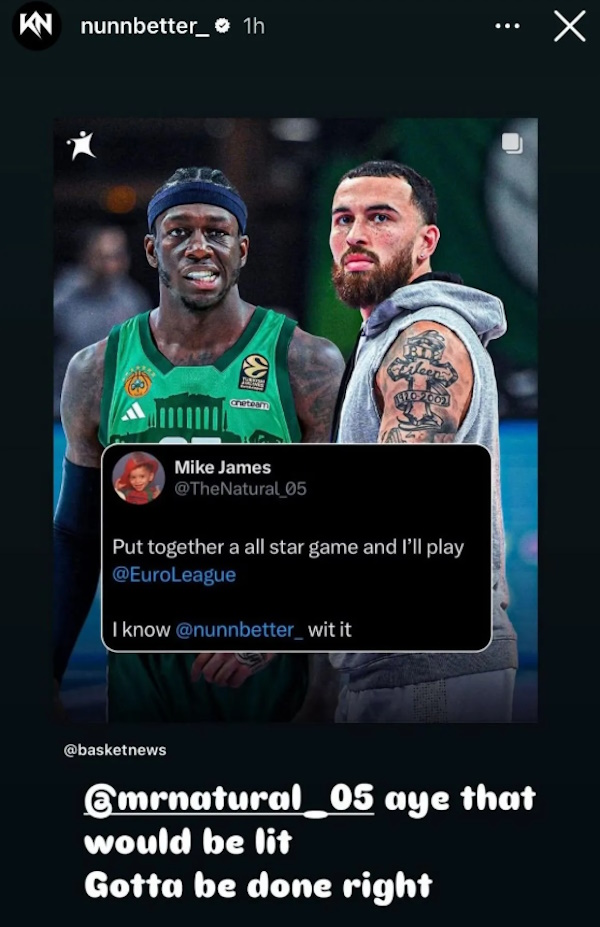Open nunnbetter_ profile from username

[x=144, y=27]
